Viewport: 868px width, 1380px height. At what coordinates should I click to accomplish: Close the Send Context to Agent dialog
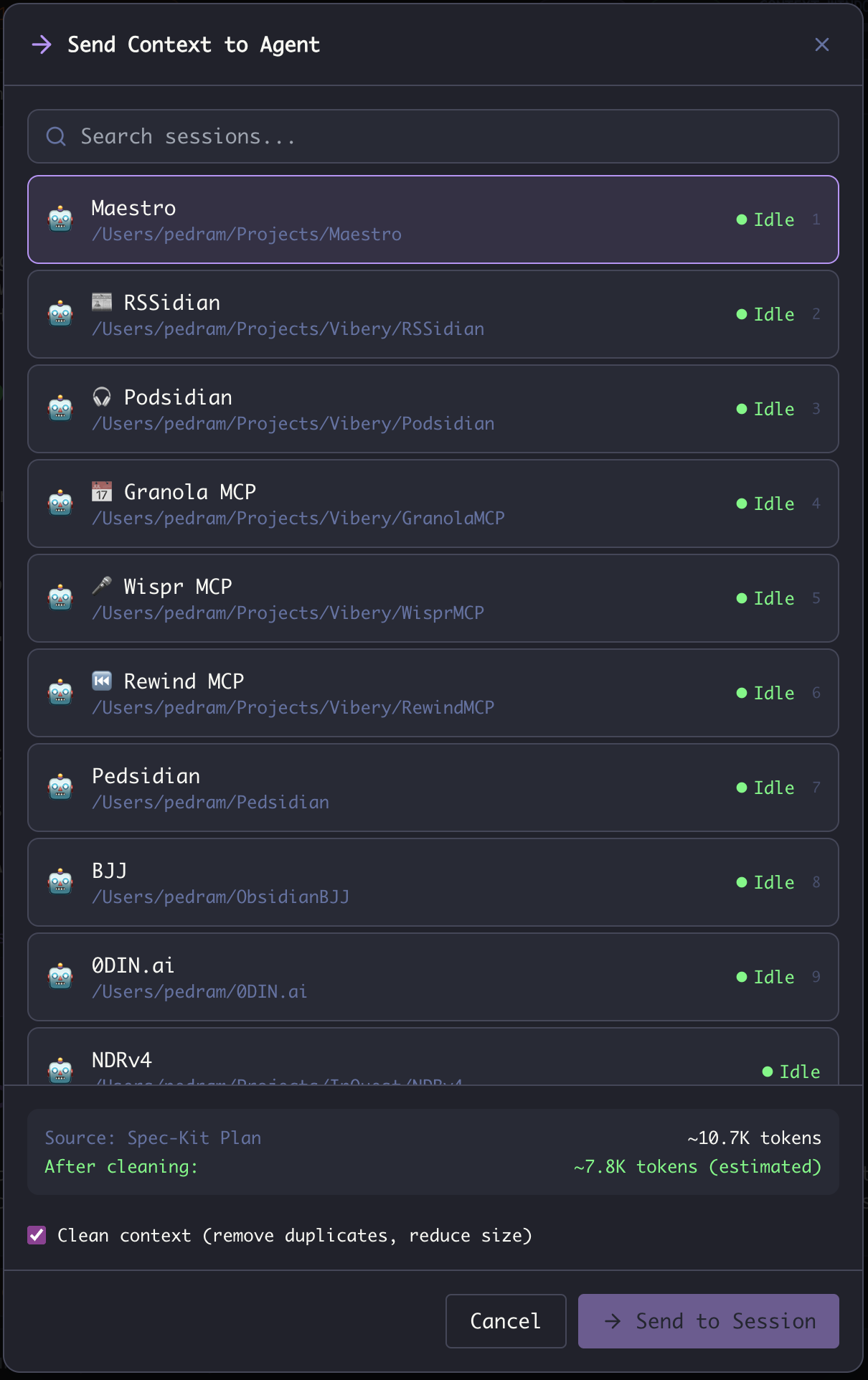(822, 44)
